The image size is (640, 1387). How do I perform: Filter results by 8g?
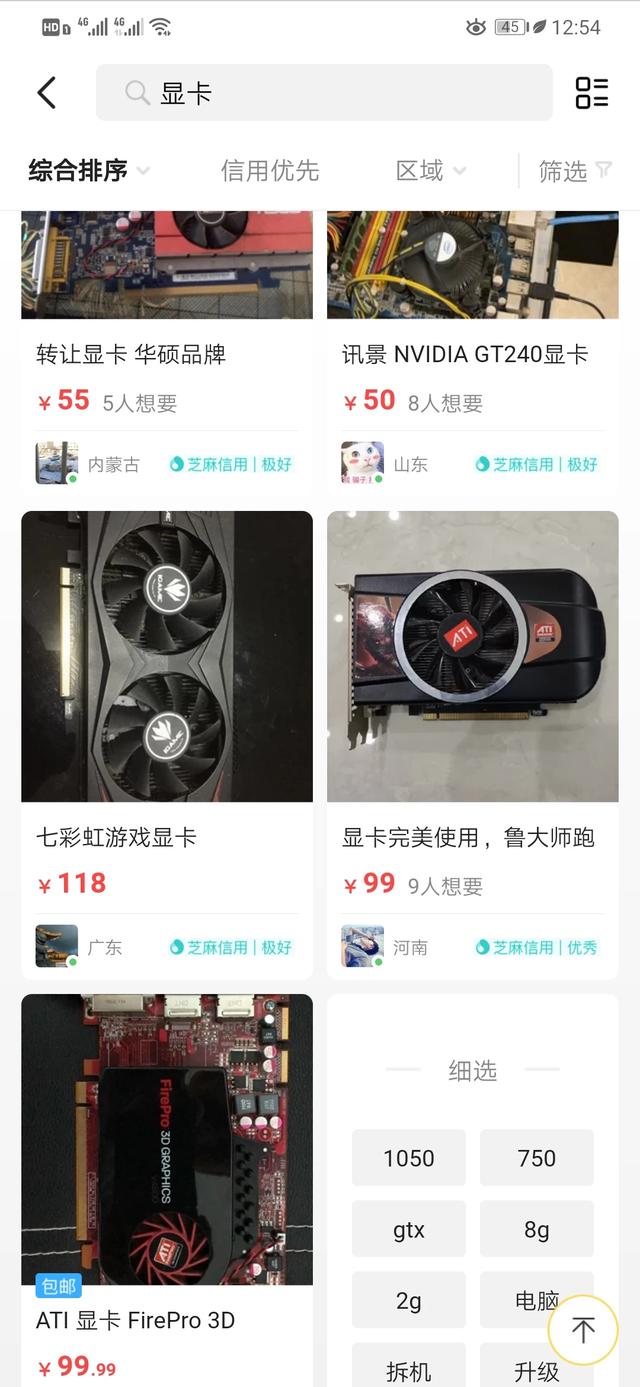click(x=537, y=1230)
